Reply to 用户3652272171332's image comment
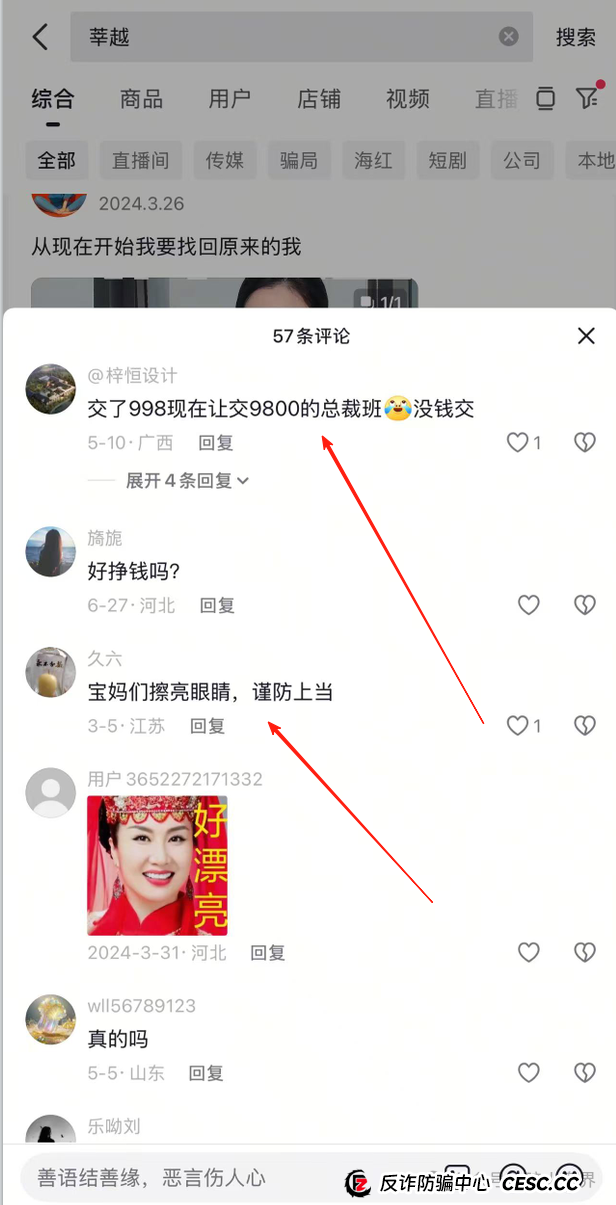This screenshot has width=616, height=1205. click(267, 953)
